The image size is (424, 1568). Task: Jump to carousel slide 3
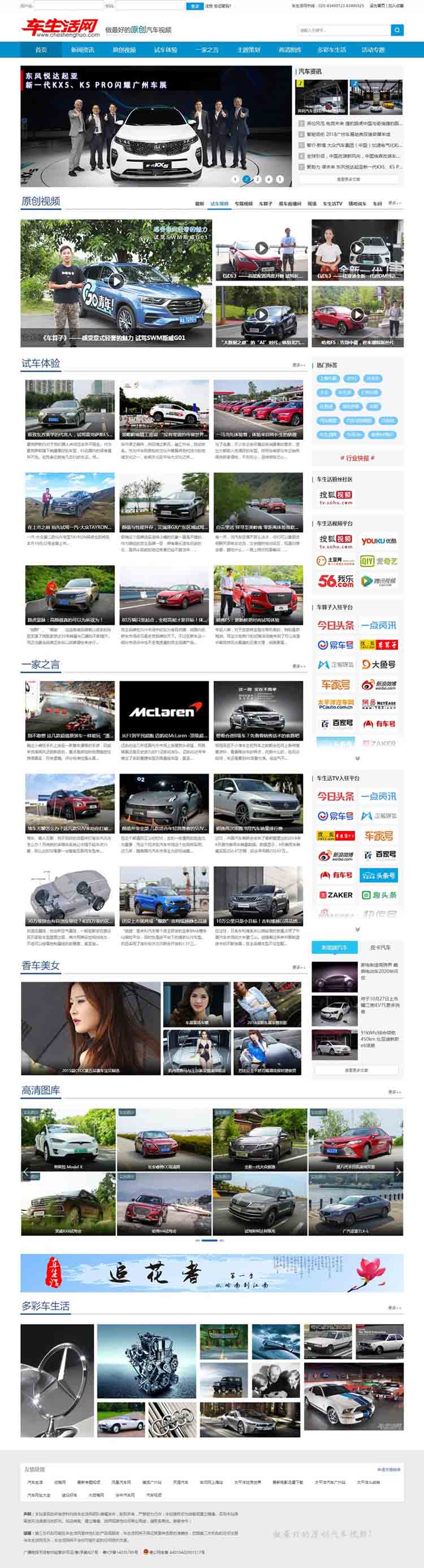tap(257, 179)
